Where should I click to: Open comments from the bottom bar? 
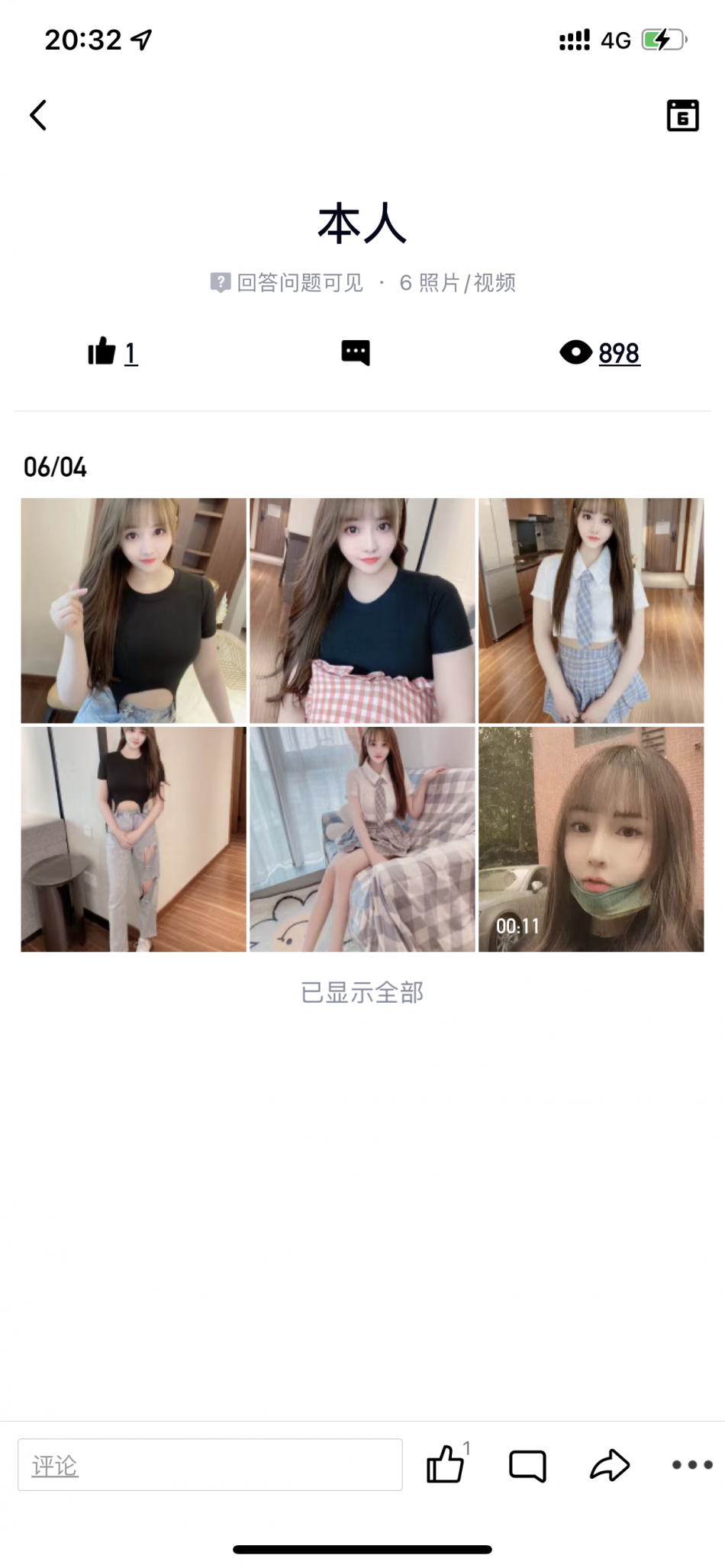tap(527, 1464)
